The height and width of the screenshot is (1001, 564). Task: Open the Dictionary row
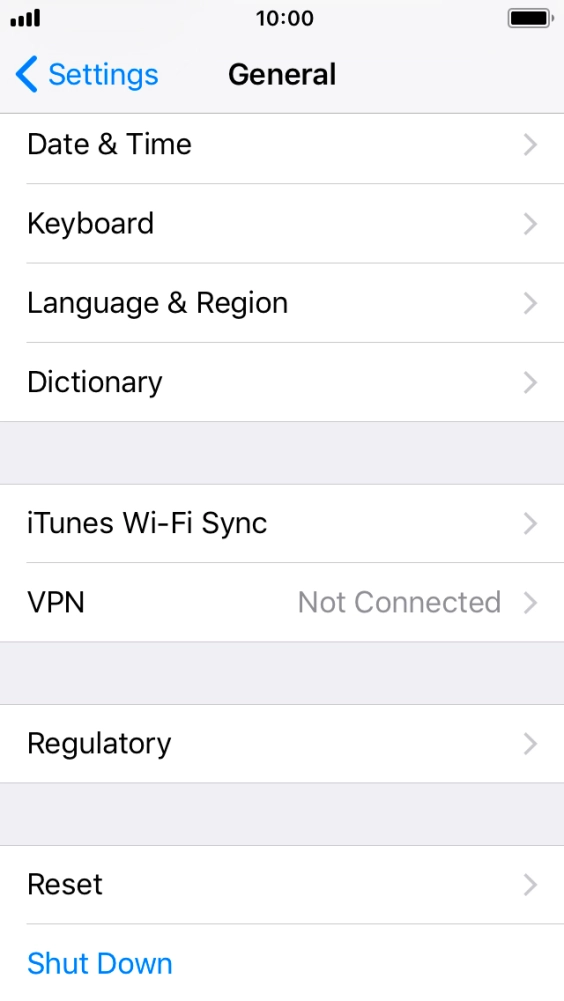282,382
